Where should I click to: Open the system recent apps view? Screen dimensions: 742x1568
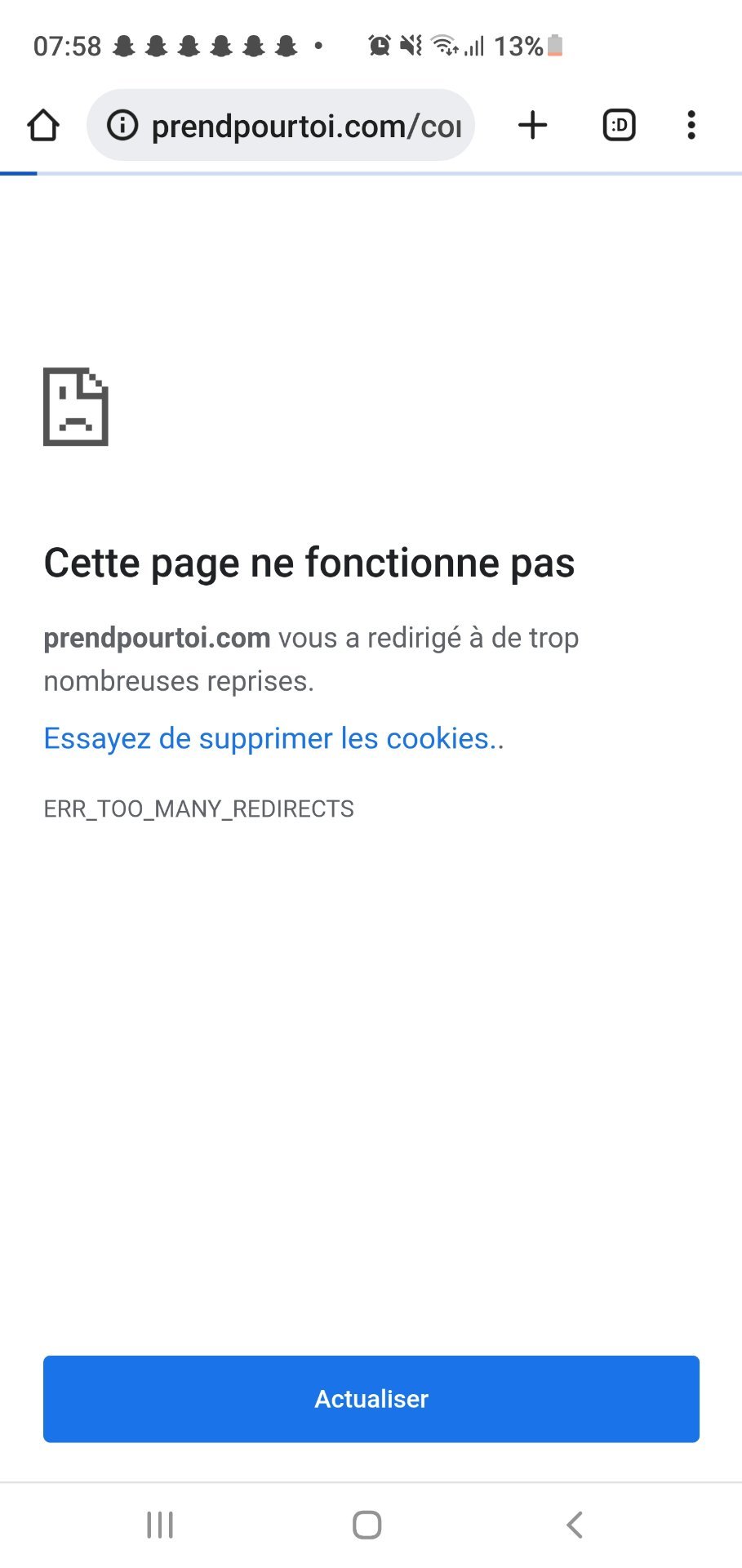(x=160, y=1524)
